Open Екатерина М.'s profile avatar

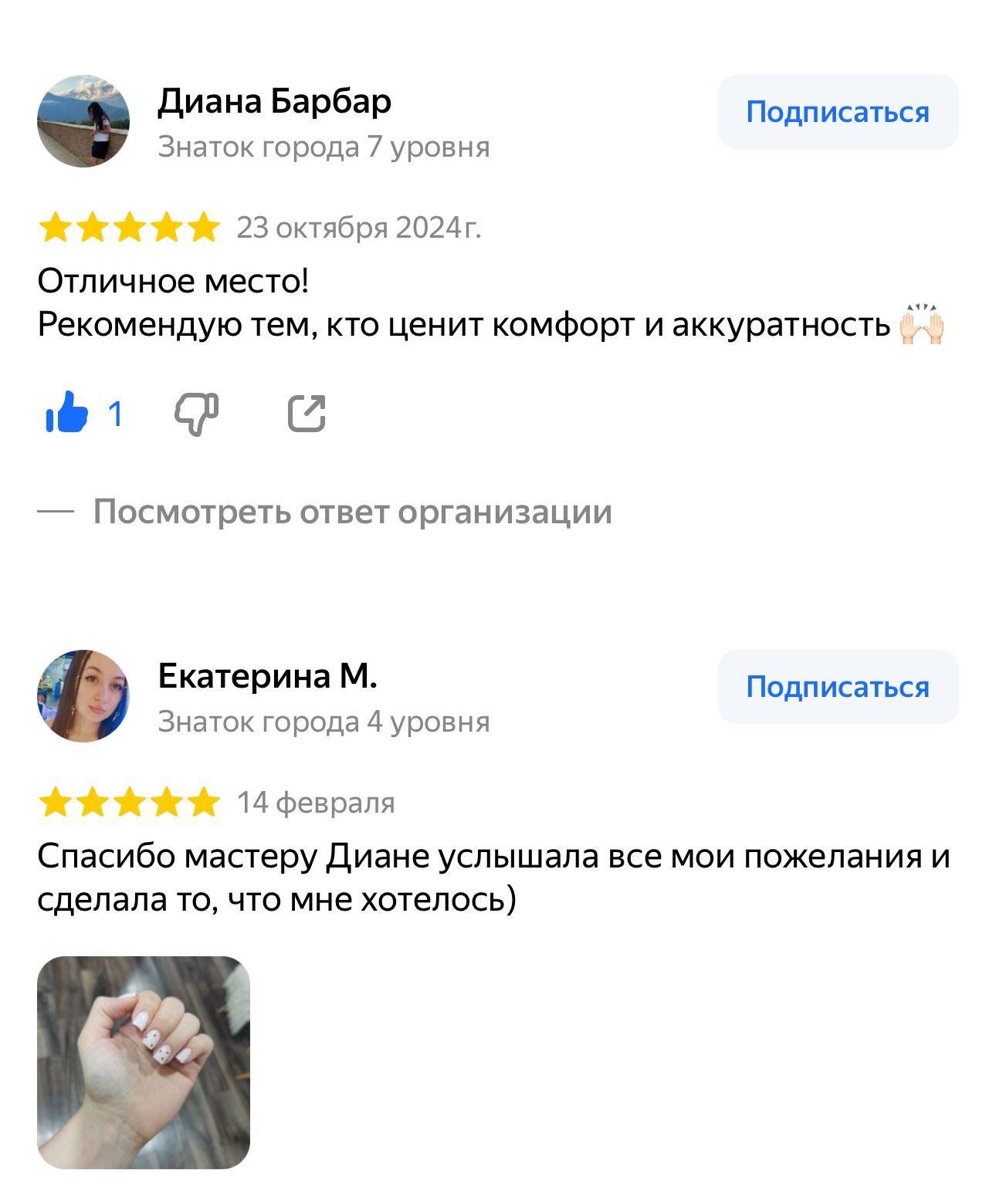[x=83, y=696]
